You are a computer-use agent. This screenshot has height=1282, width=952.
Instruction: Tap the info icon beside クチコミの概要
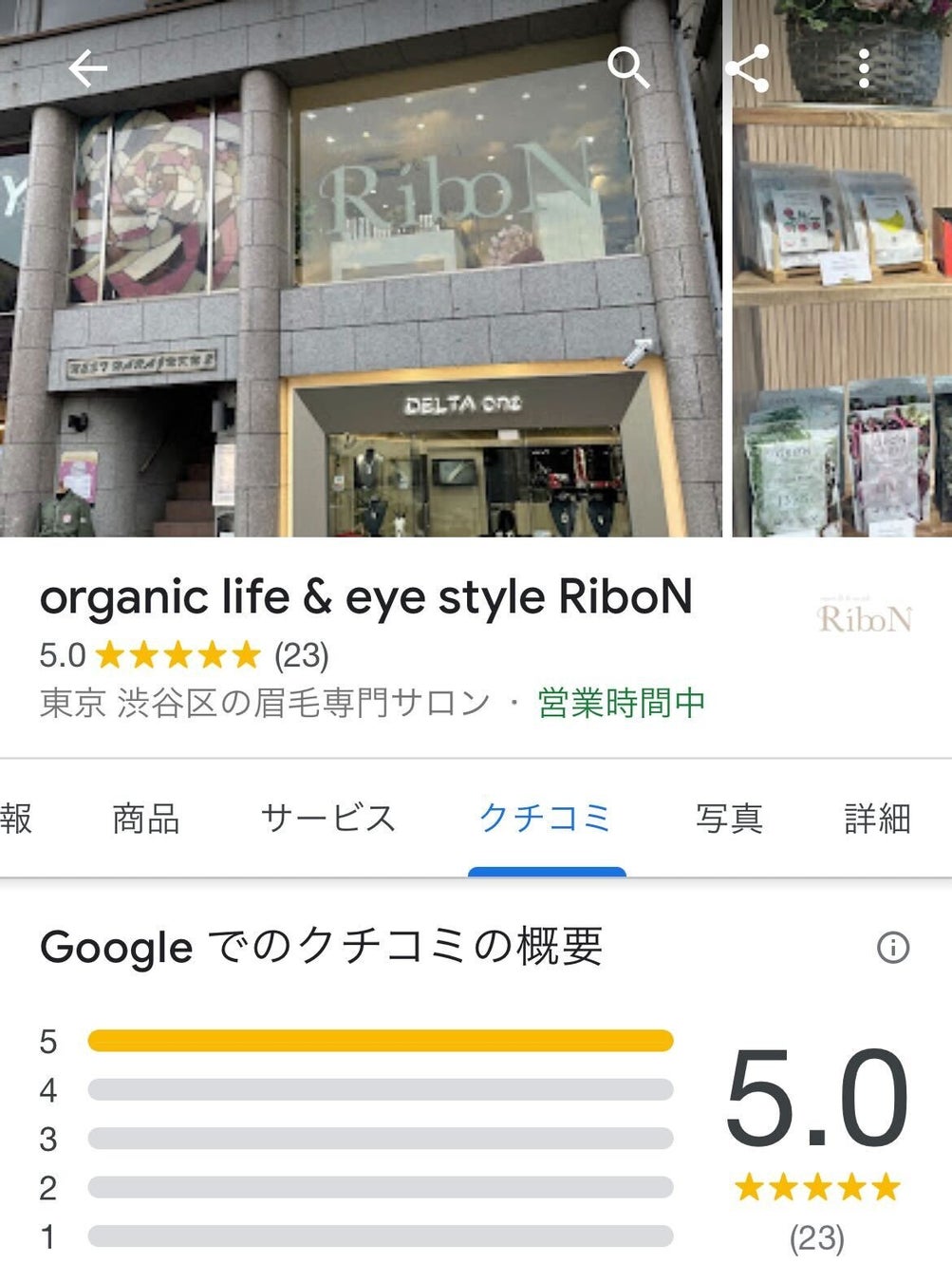pos(892,947)
